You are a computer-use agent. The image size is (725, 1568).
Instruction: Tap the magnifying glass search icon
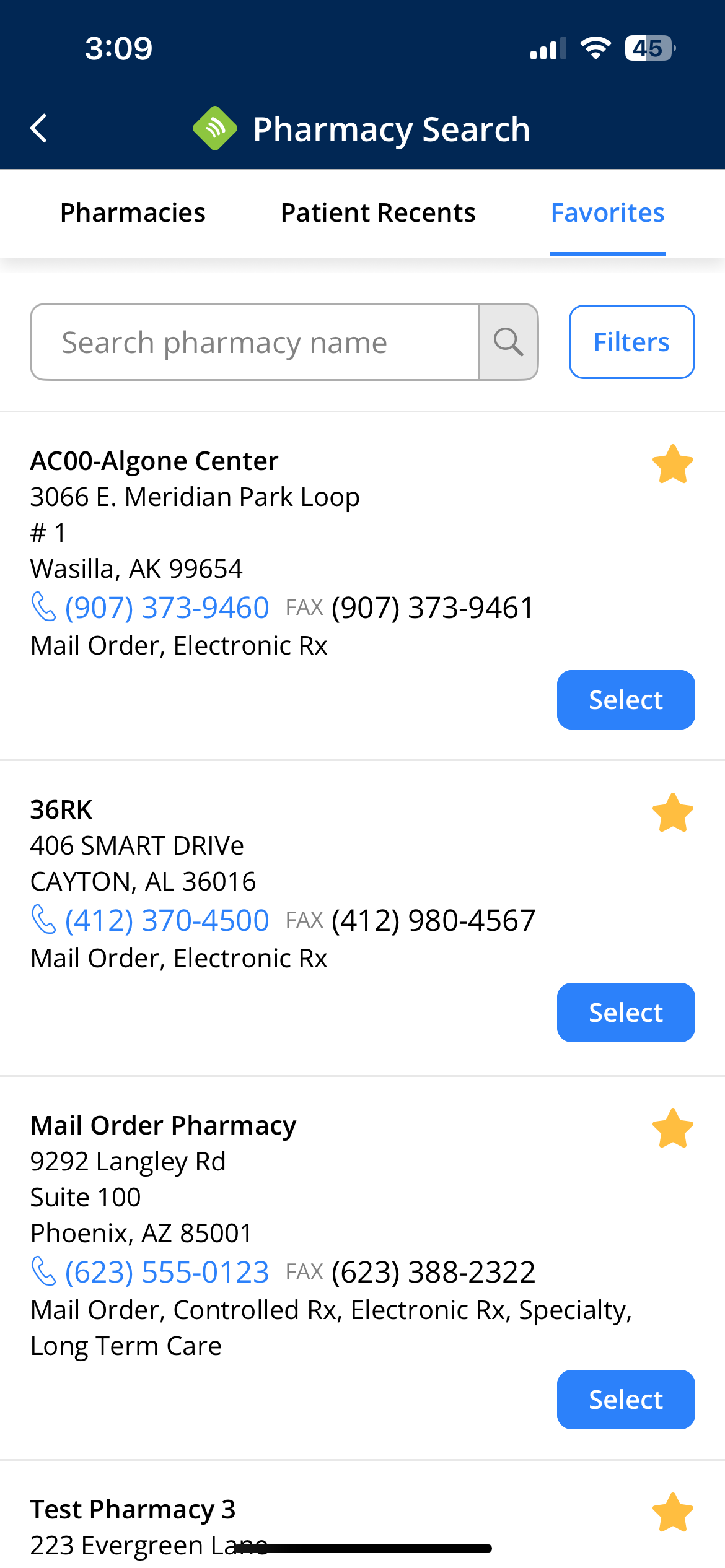click(x=507, y=341)
